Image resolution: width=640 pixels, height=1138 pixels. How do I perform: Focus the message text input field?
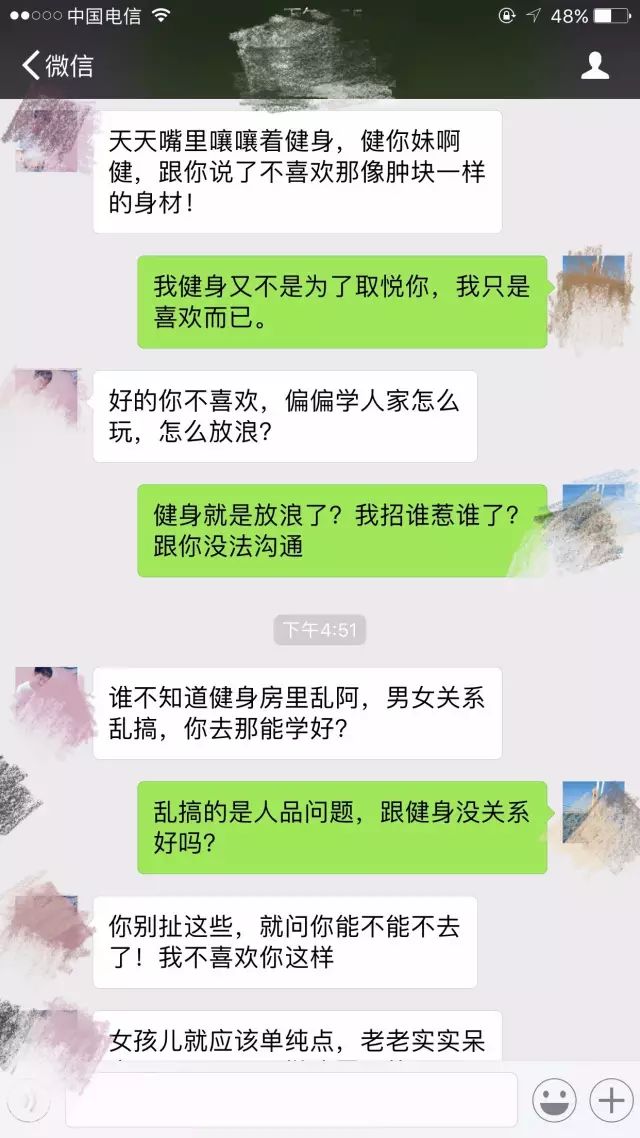pos(291,1100)
